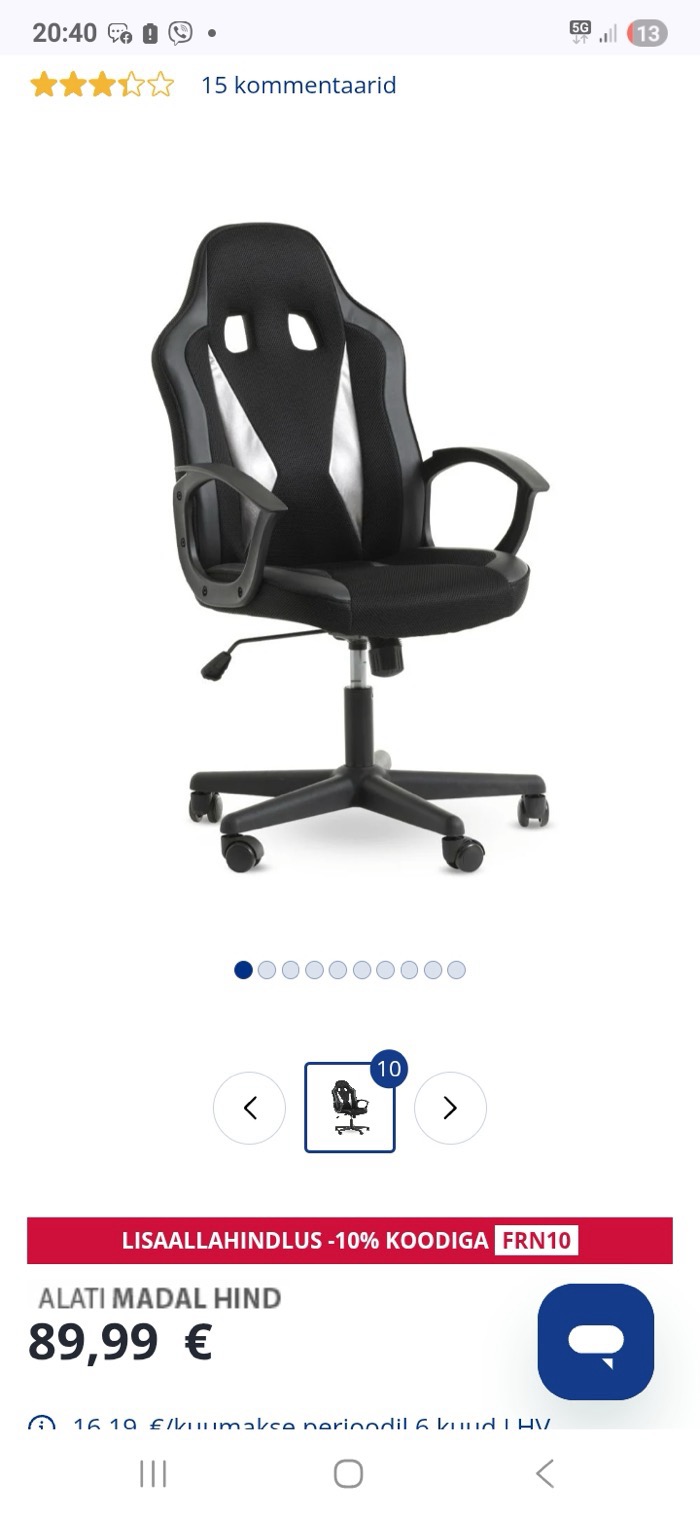Image resolution: width=700 pixels, height=1517 pixels.
Task: Show the previous product thumbnail
Action: 249,1107
